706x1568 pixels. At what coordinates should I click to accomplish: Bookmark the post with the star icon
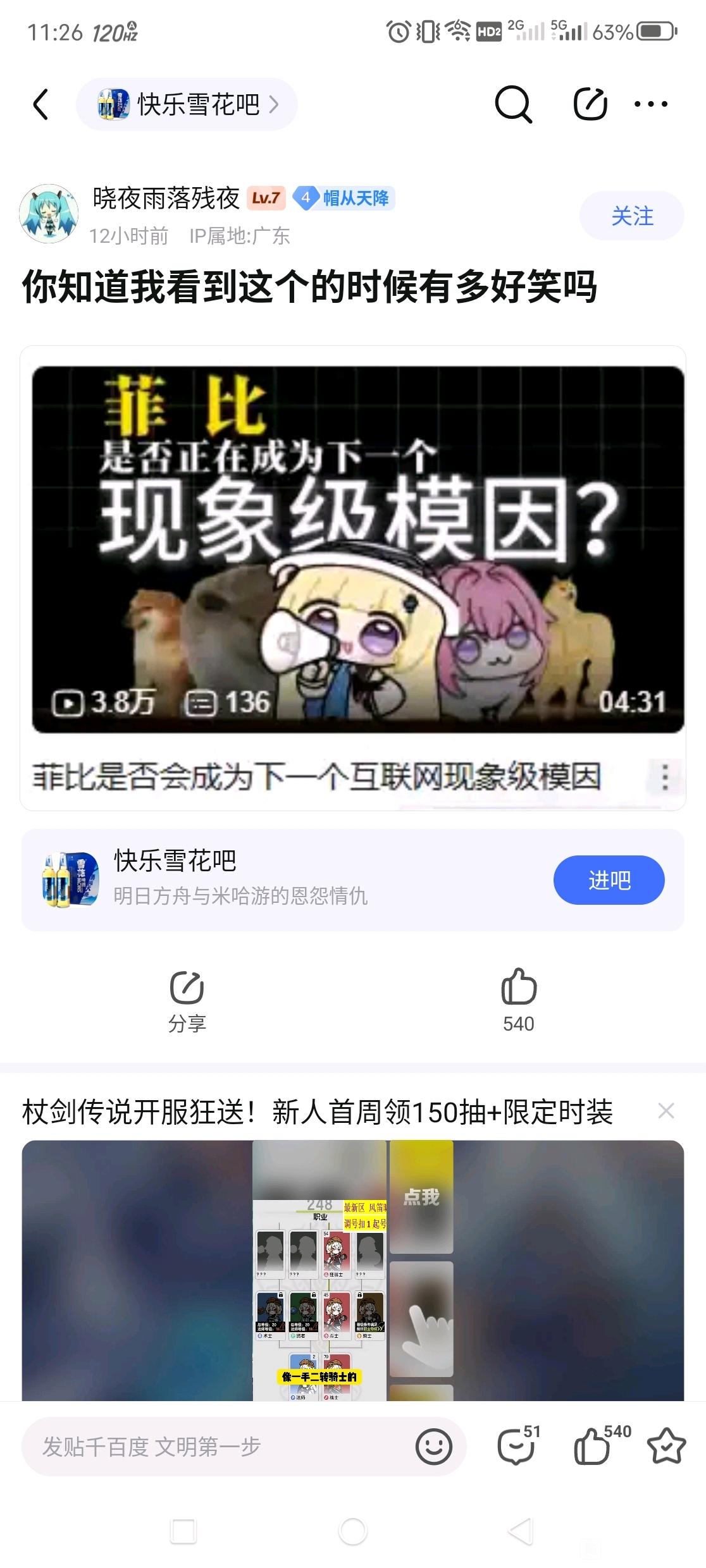[x=667, y=1446]
